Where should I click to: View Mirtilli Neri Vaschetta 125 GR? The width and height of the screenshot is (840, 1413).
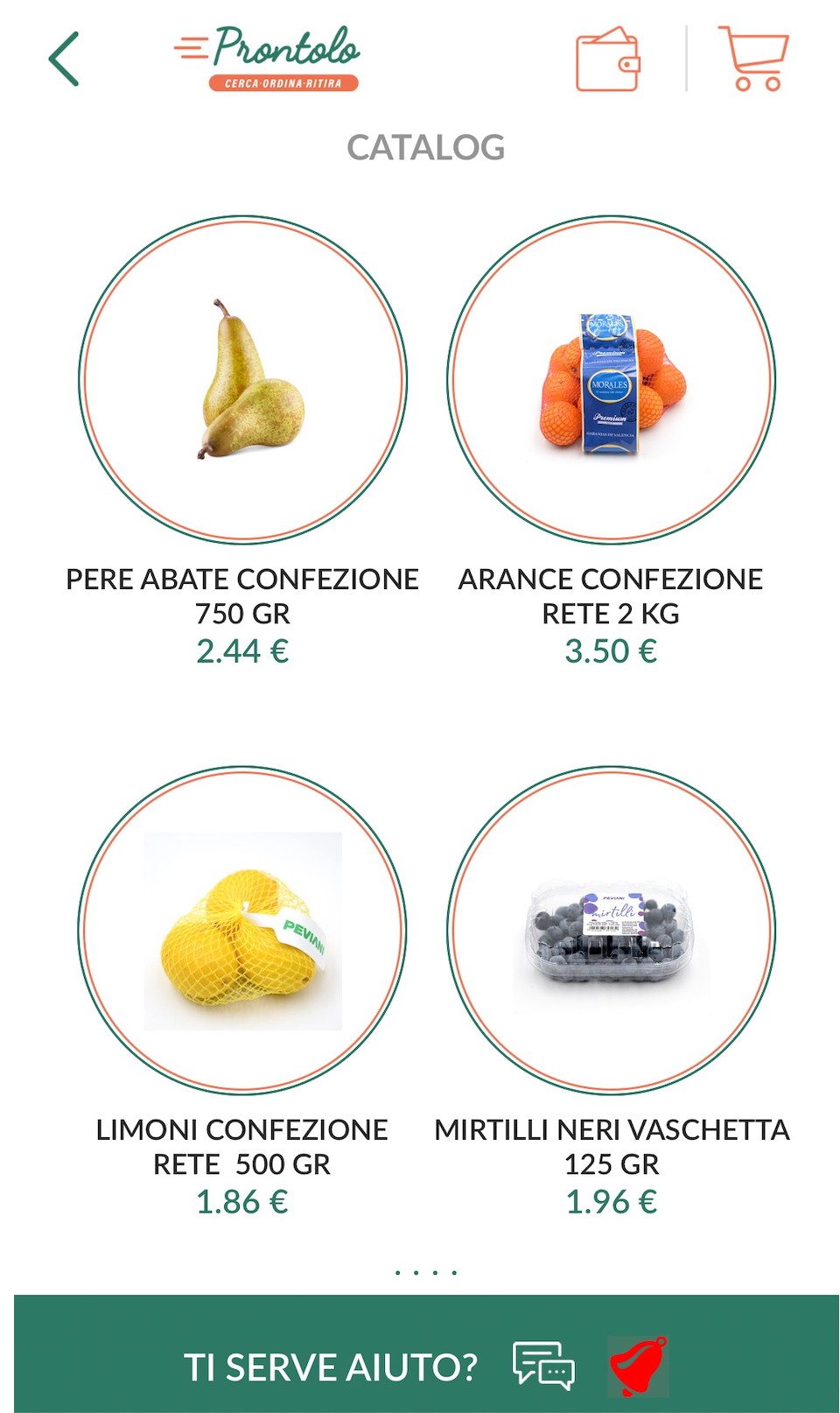(x=611, y=931)
